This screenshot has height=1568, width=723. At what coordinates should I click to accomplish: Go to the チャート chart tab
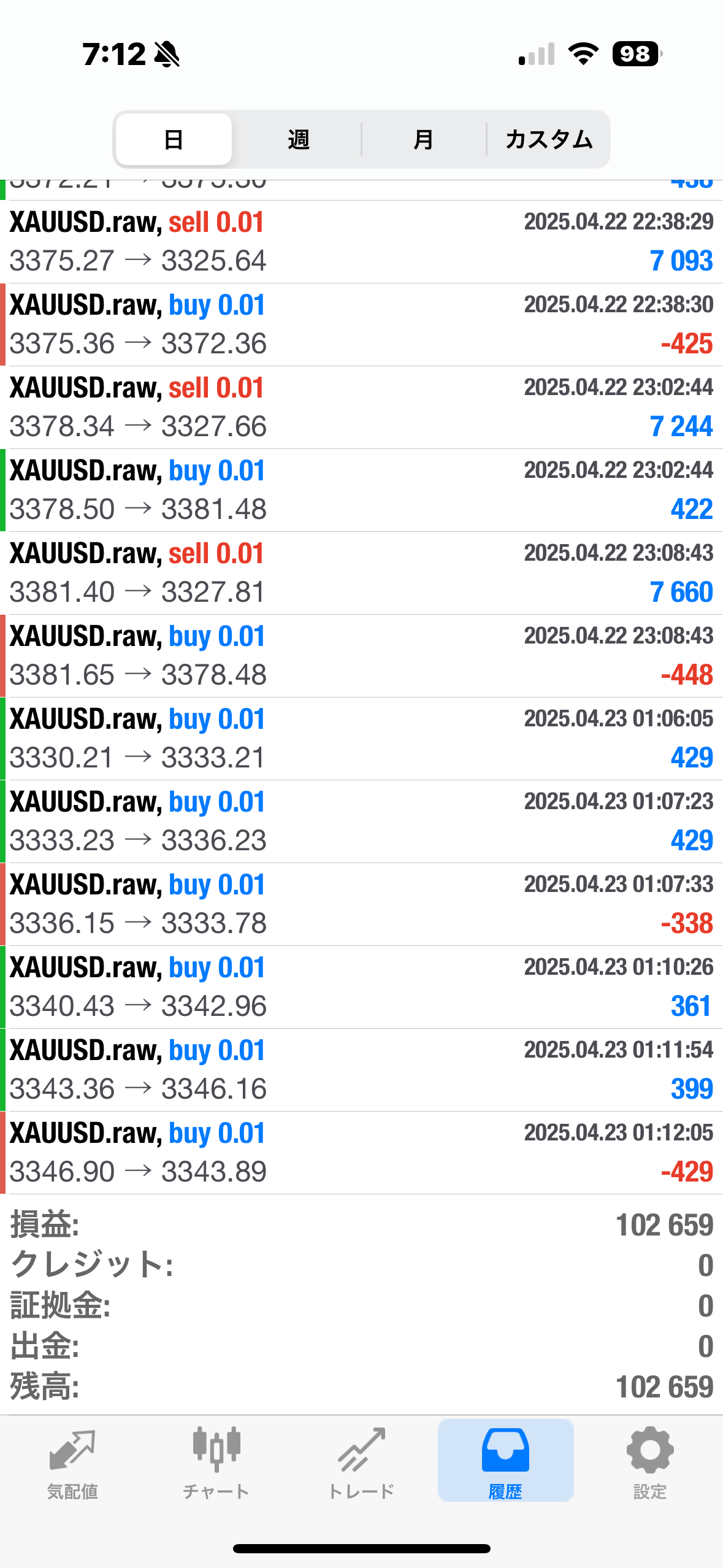(216, 1461)
